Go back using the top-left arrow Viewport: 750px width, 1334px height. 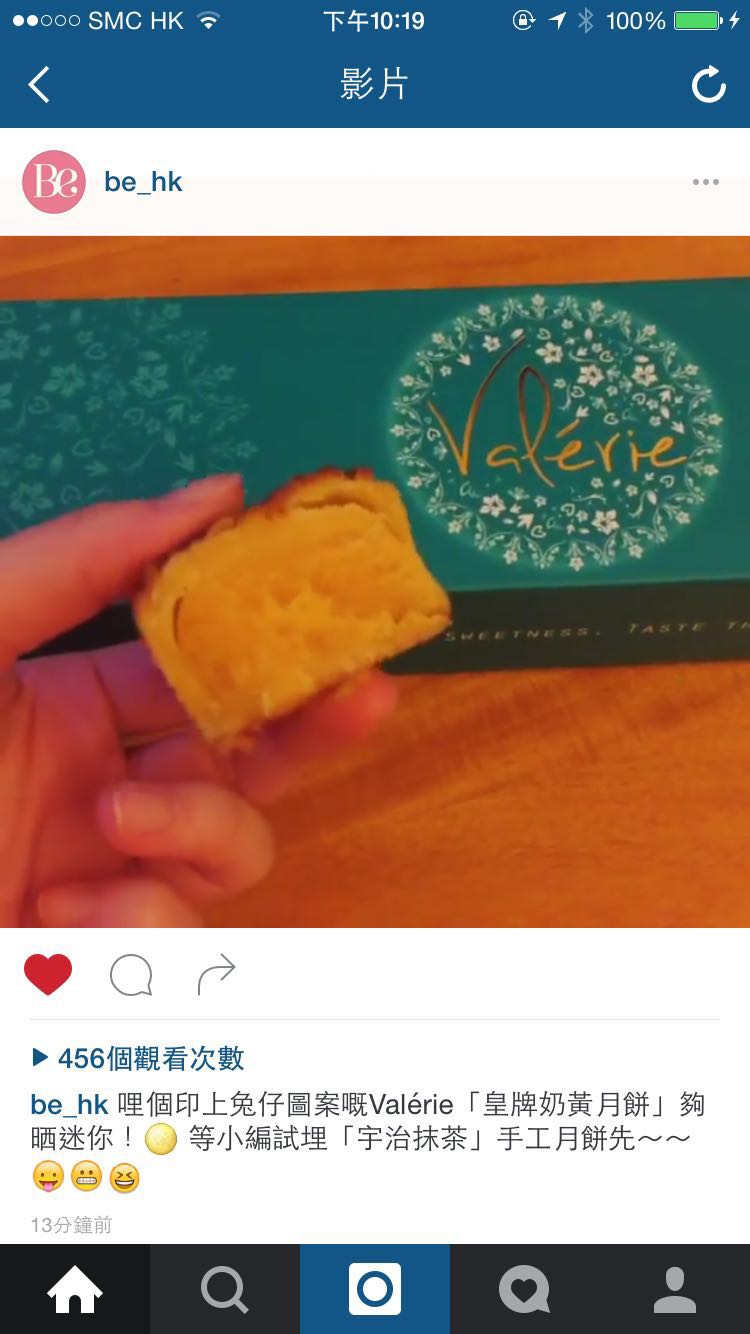(x=39, y=85)
